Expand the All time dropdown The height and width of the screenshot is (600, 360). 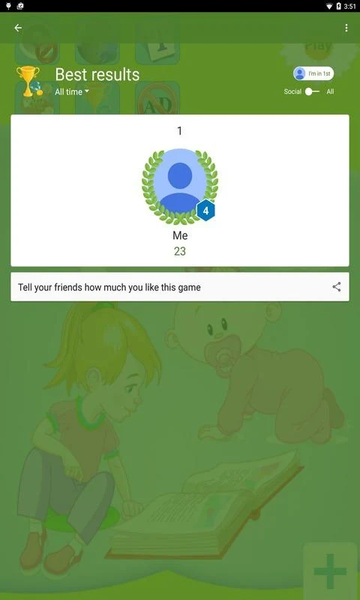pos(72,92)
